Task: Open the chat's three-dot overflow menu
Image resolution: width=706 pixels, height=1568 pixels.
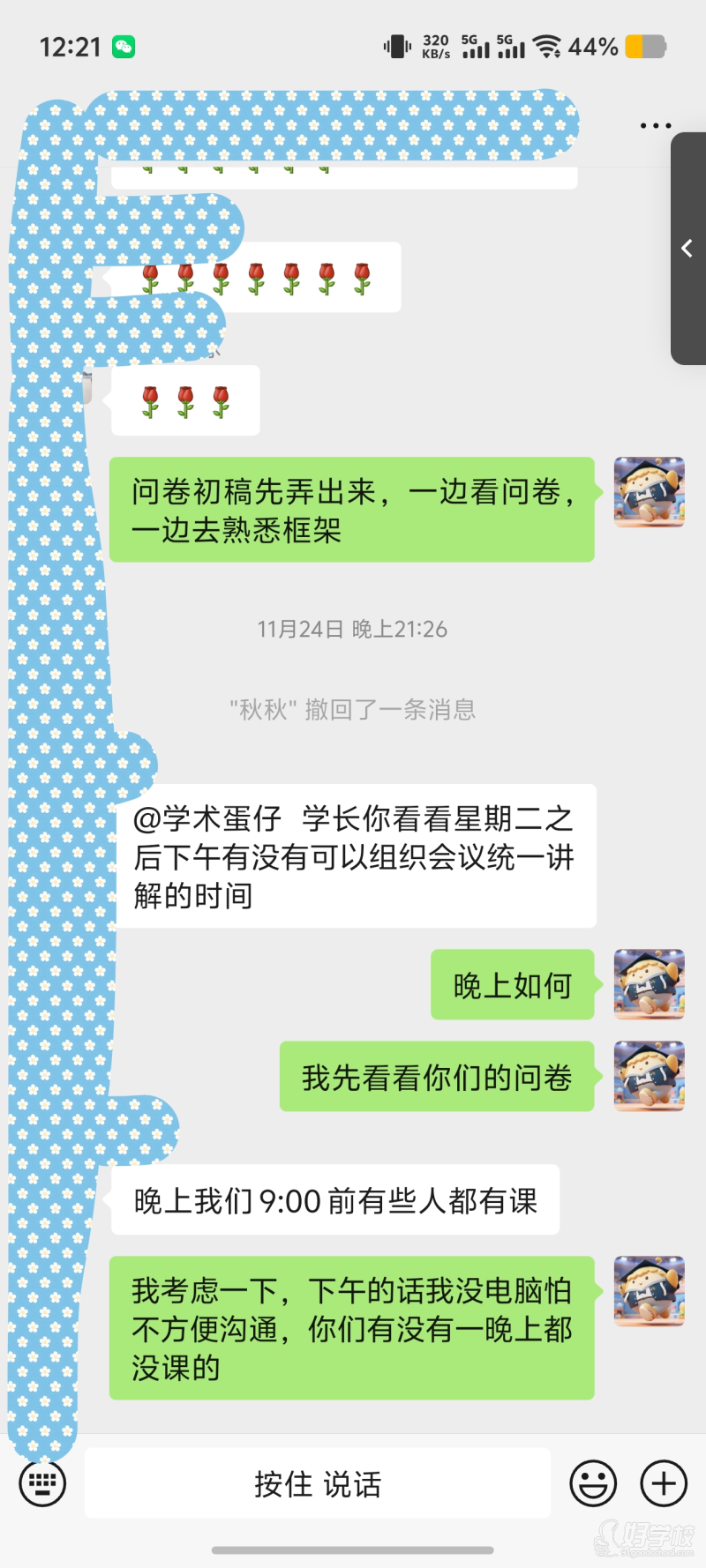Action: (x=655, y=126)
